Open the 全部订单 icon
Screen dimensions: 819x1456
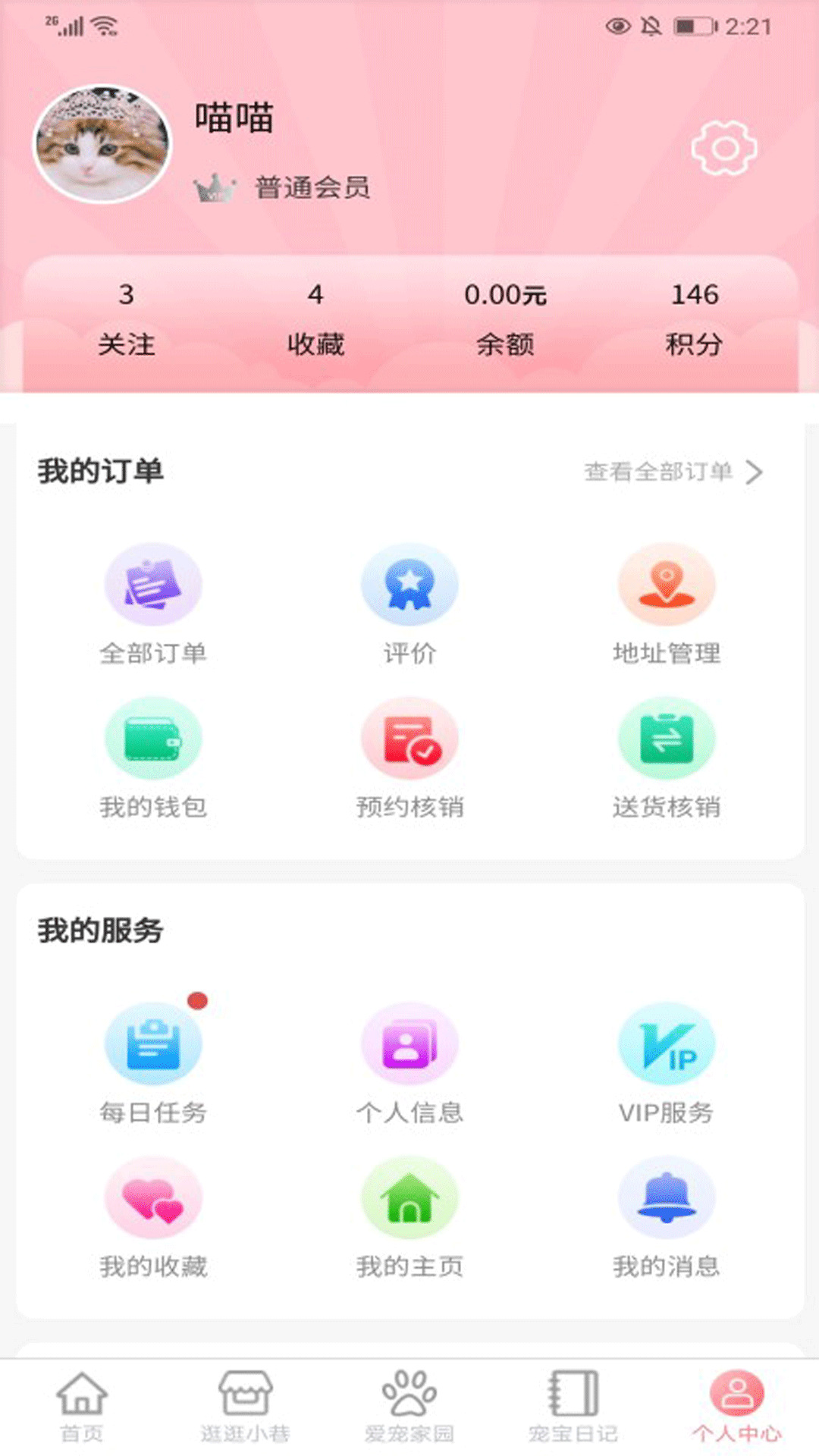pyautogui.click(x=154, y=584)
